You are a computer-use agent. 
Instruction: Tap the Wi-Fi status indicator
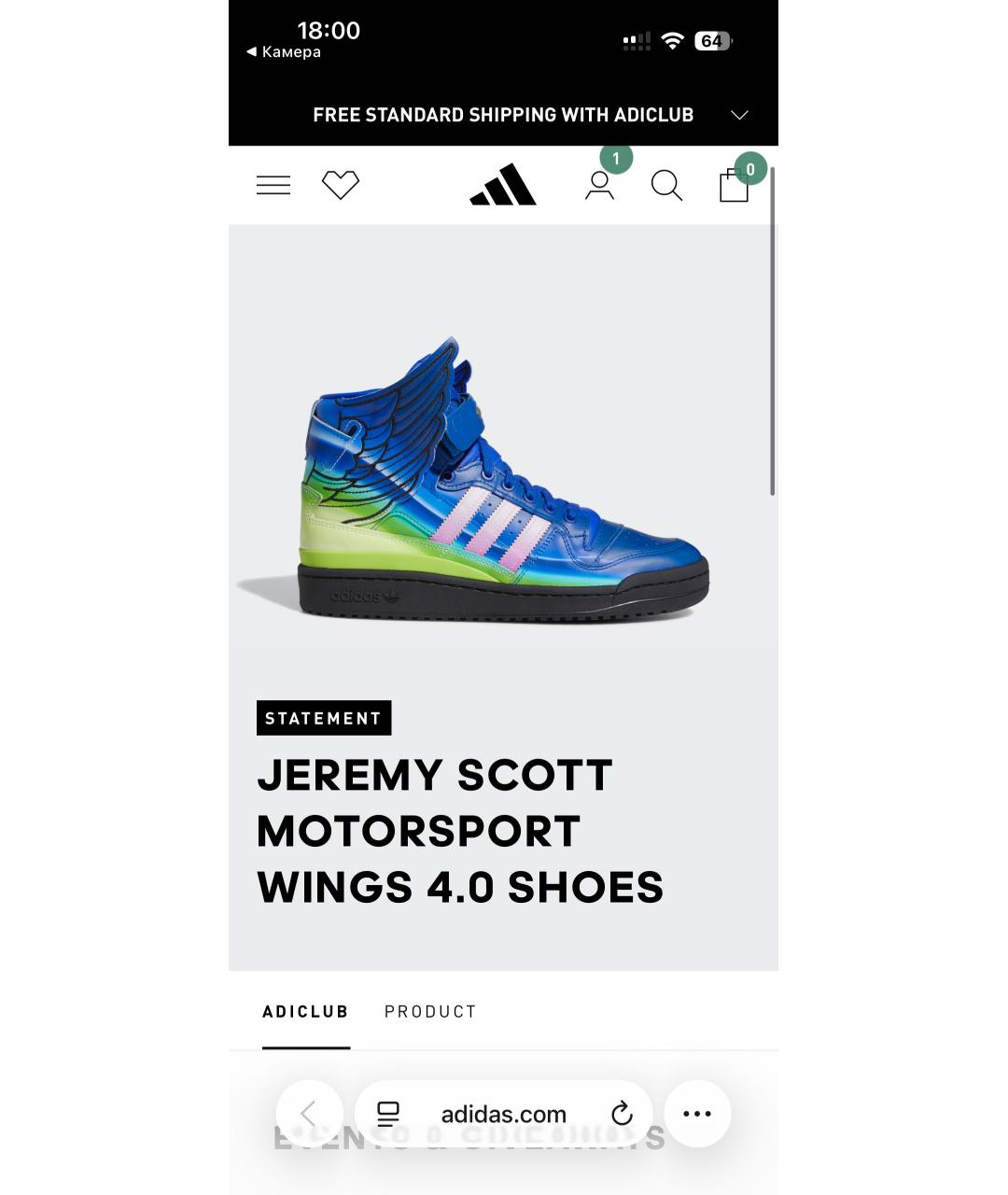point(673,40)
